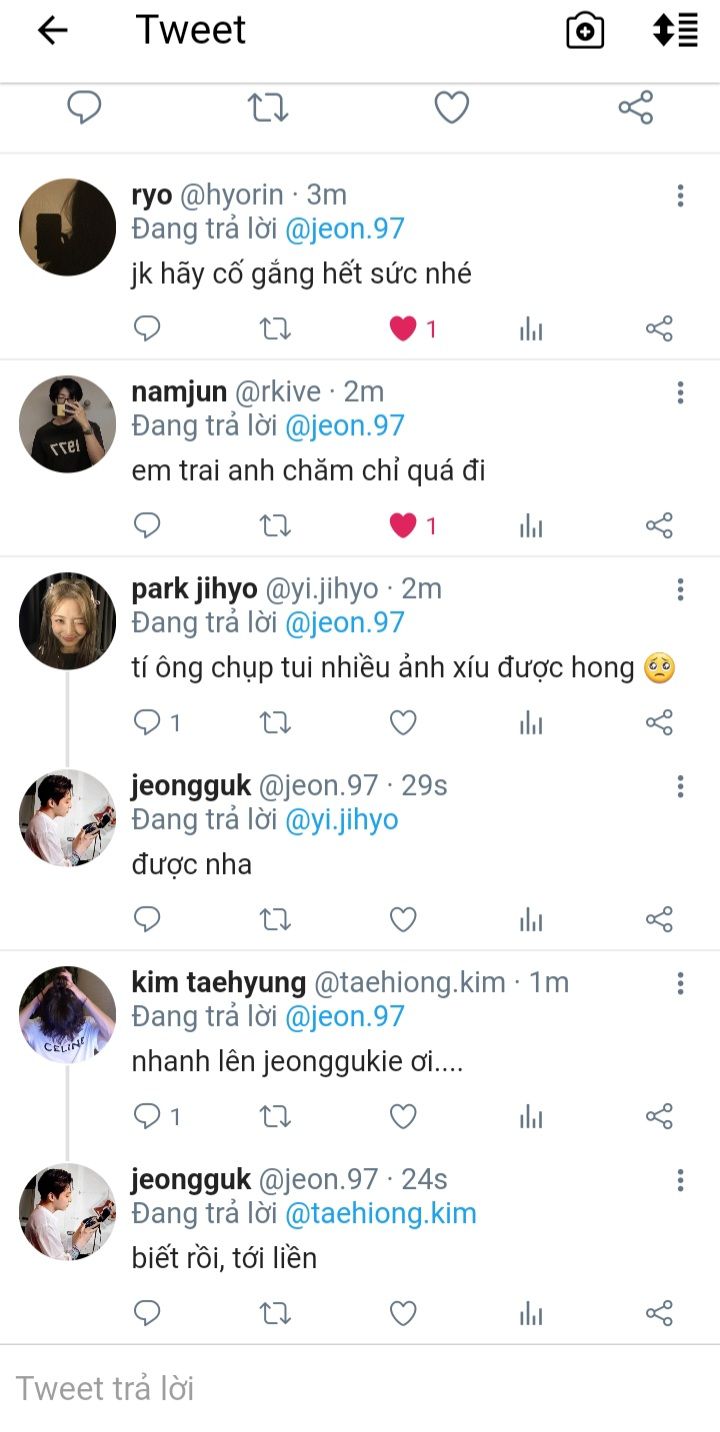Retweet namjun's reply

click(275, 526)
